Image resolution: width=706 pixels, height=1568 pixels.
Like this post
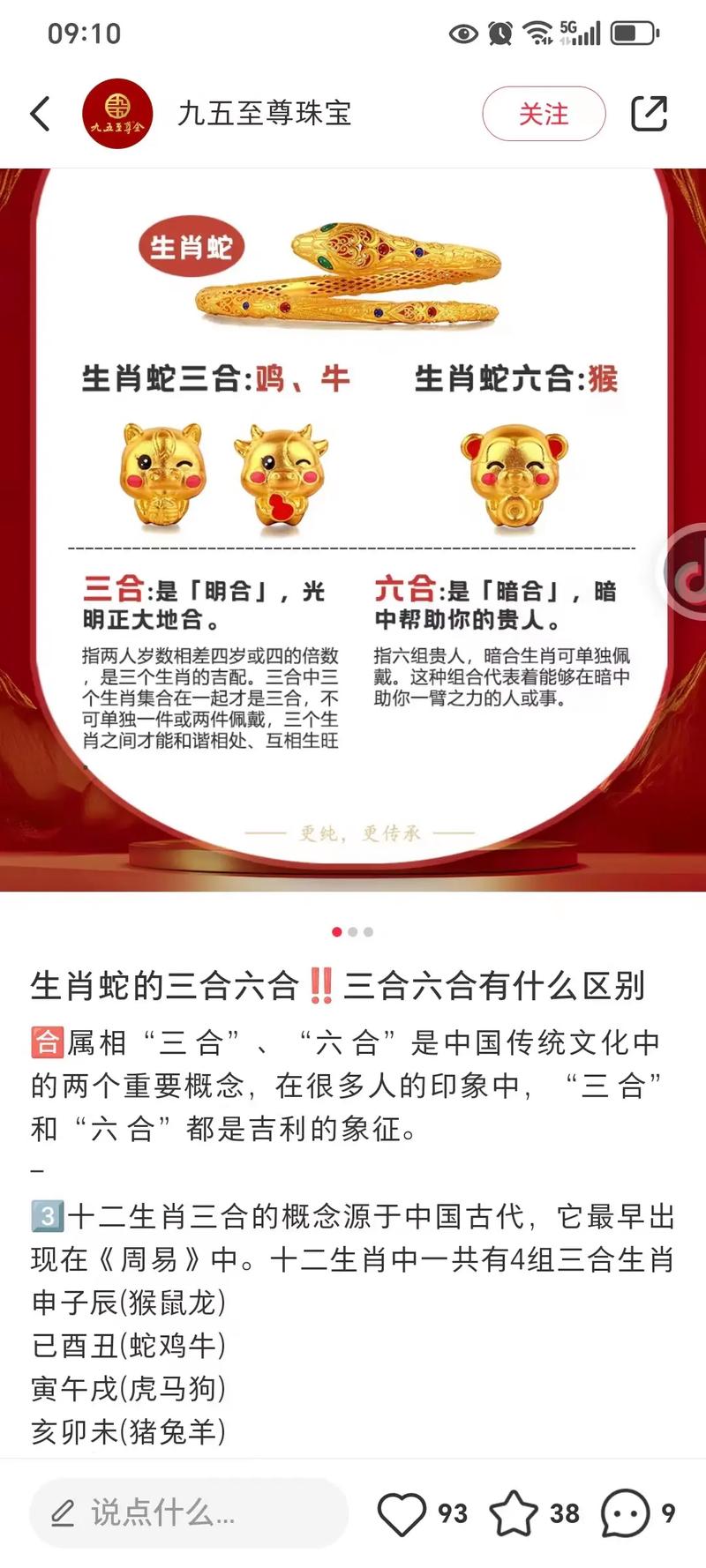pyautogui.click(x=402, y=1513)
